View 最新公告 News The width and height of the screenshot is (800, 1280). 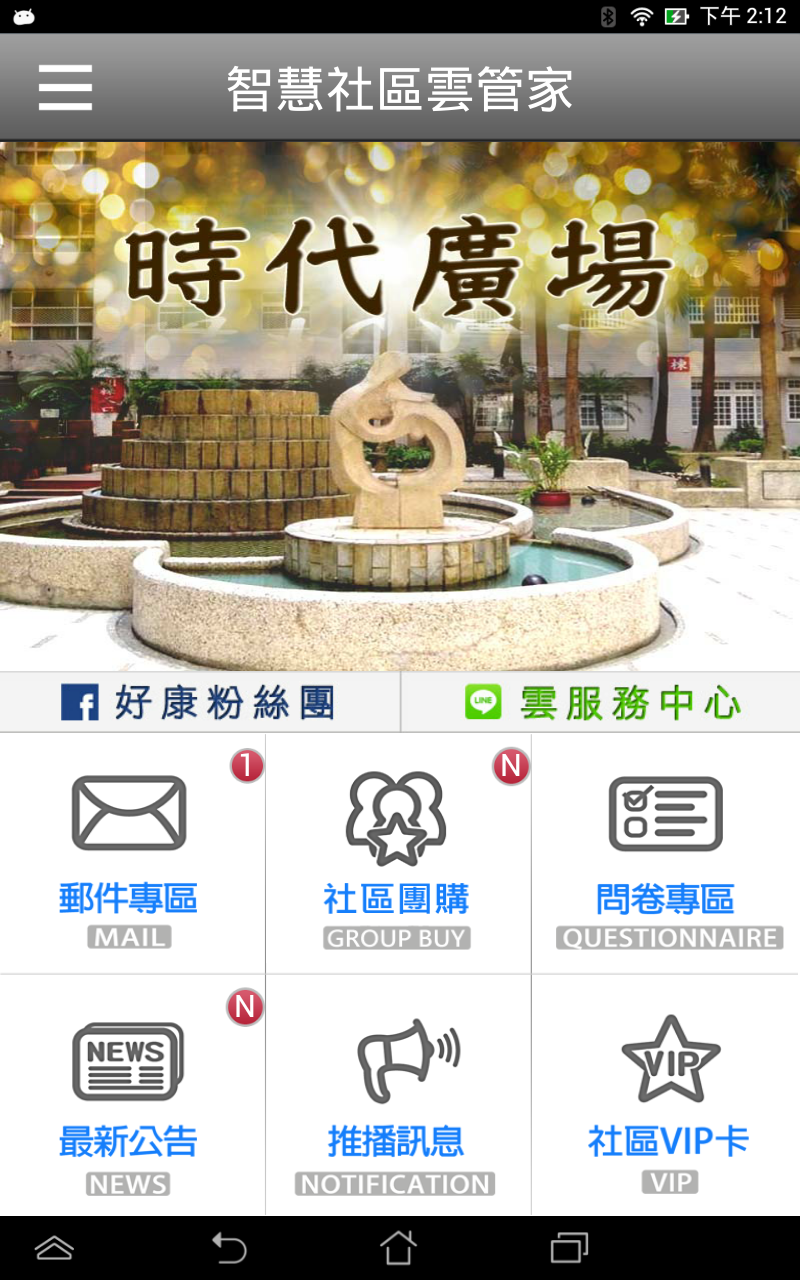(131, 1095)
